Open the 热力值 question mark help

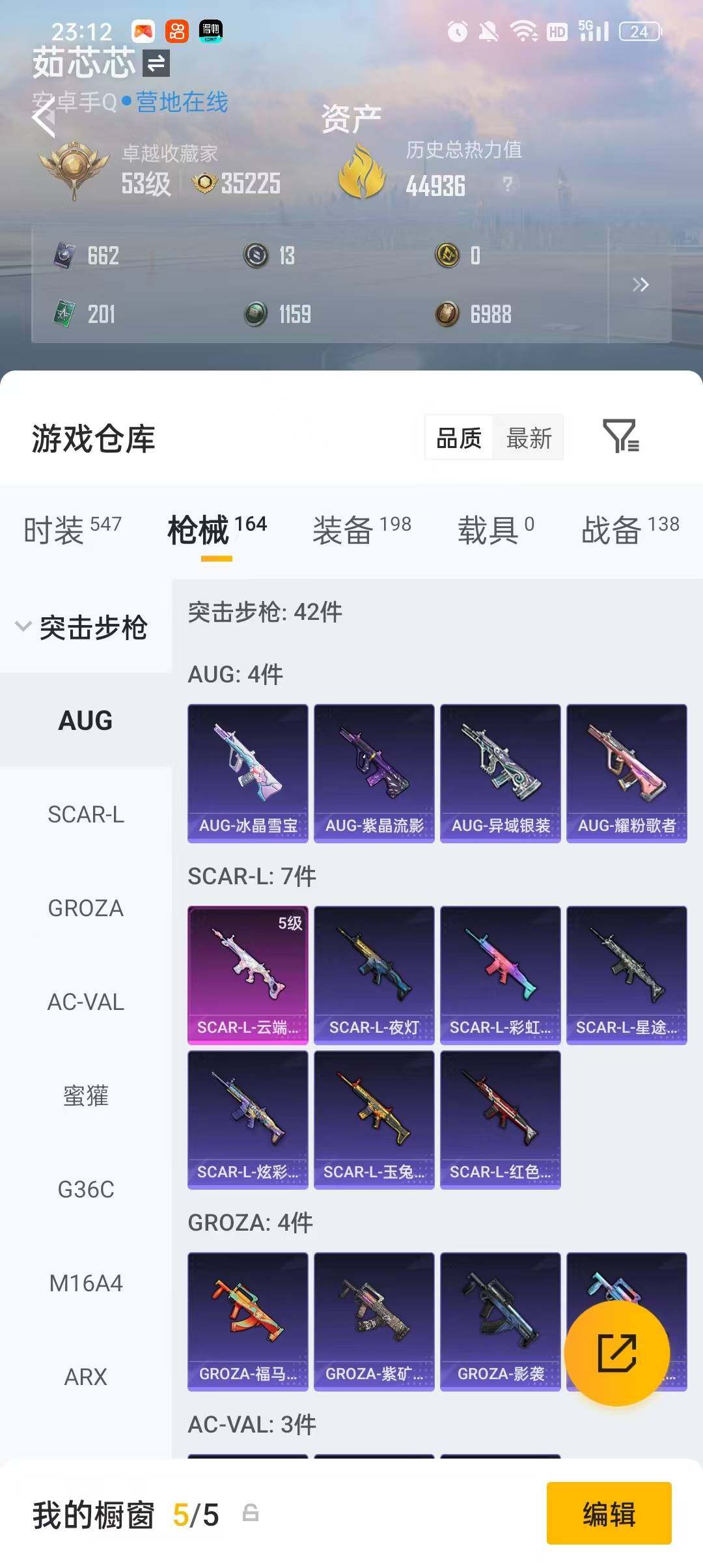tap(508, 184)
